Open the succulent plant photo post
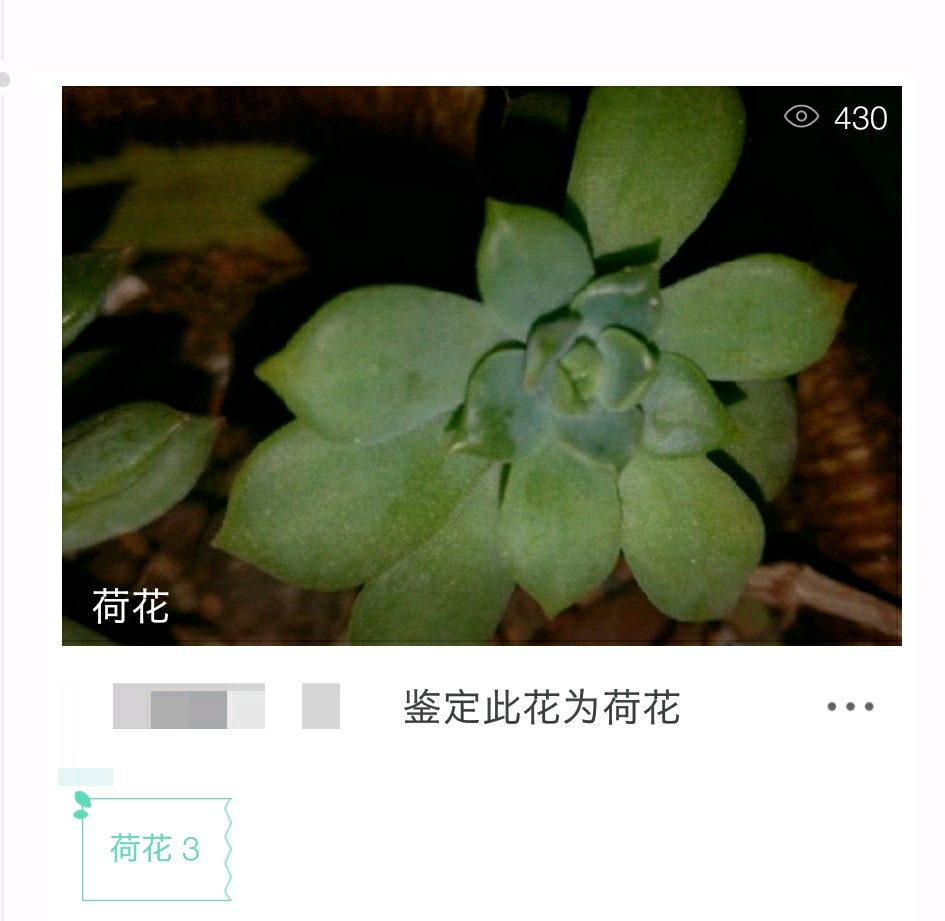This screenshot has width=945, height=921. point(481,365)
